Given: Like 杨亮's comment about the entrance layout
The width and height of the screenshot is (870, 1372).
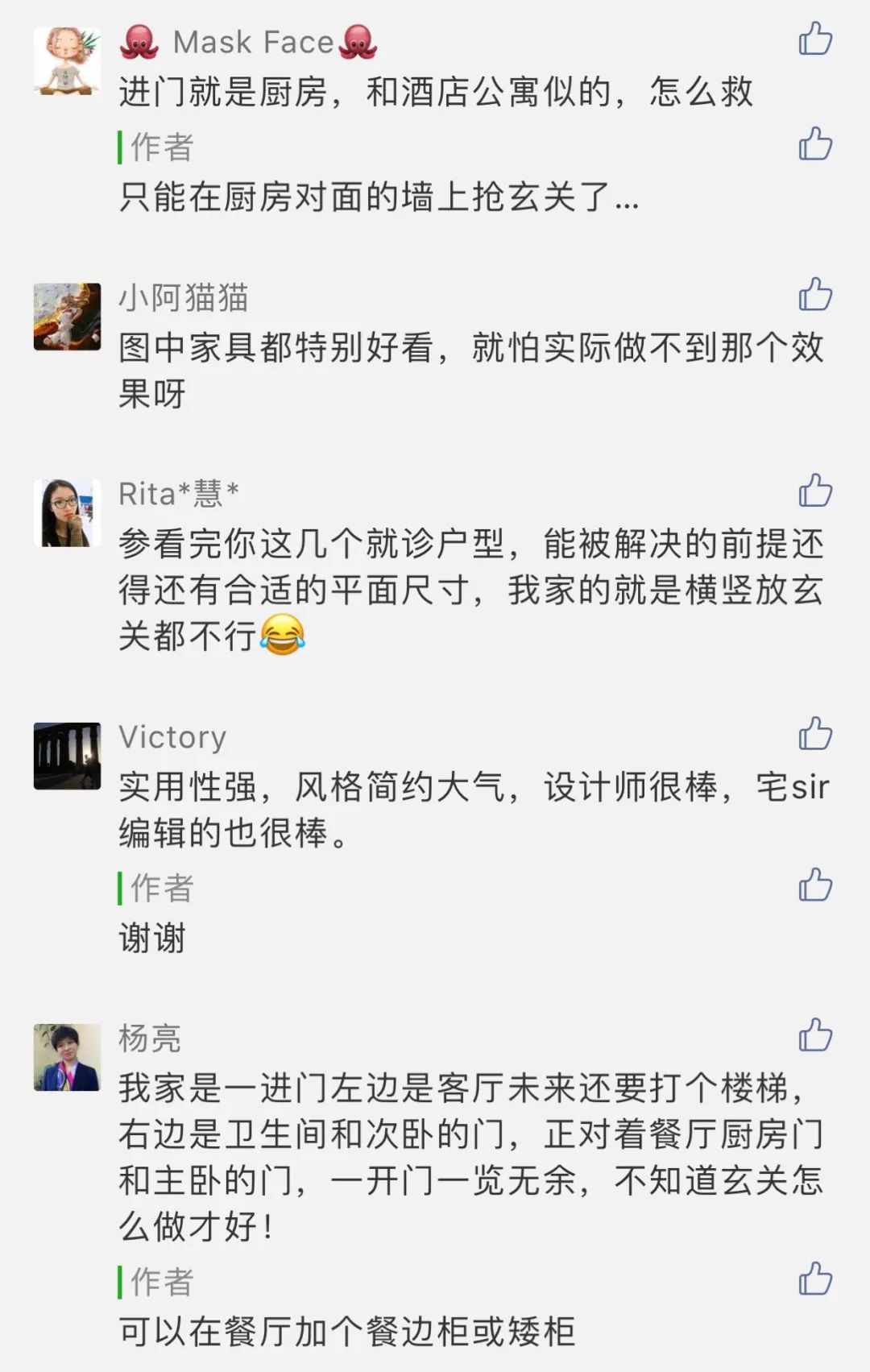Looking at the screenshot, I should coord(814,1035).
